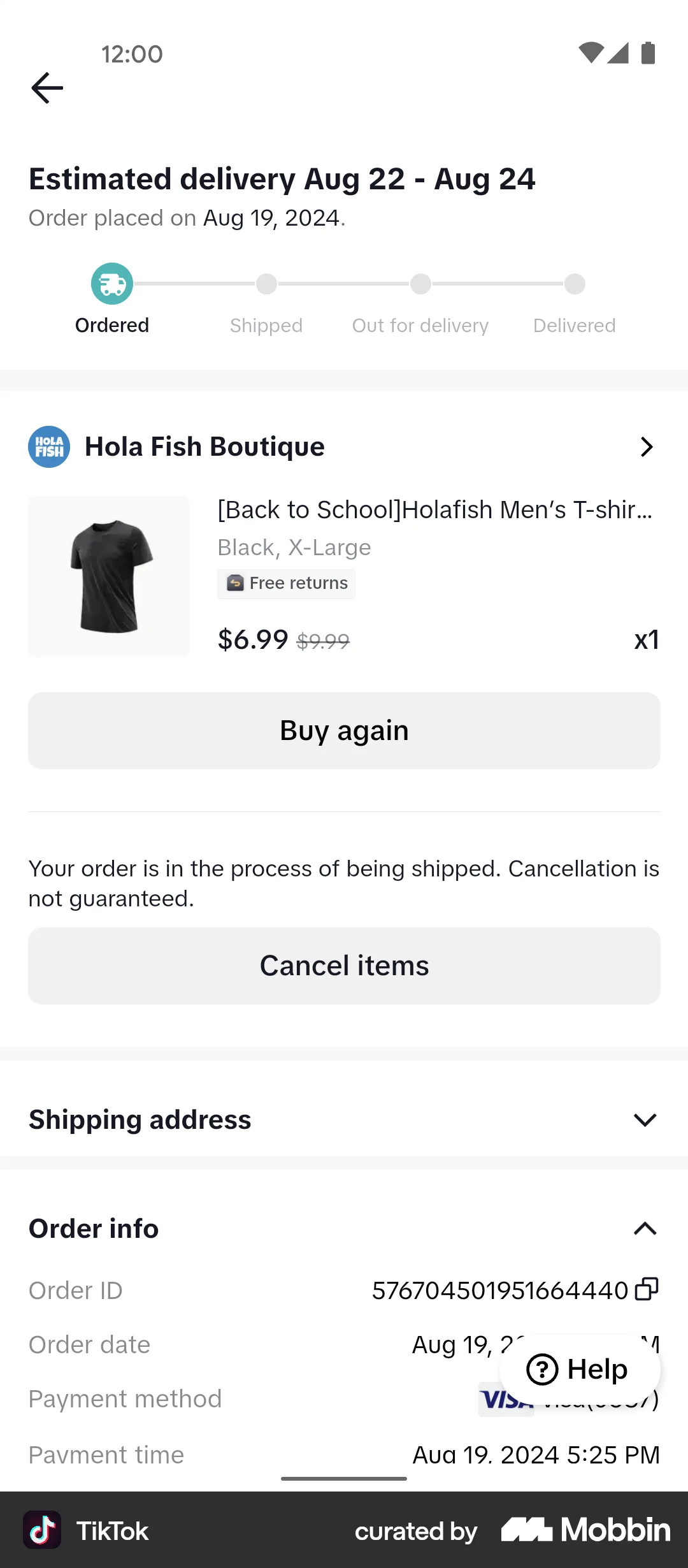
Task: Tap the Visa card icon in Payment method
Action: click(505, 1399)
